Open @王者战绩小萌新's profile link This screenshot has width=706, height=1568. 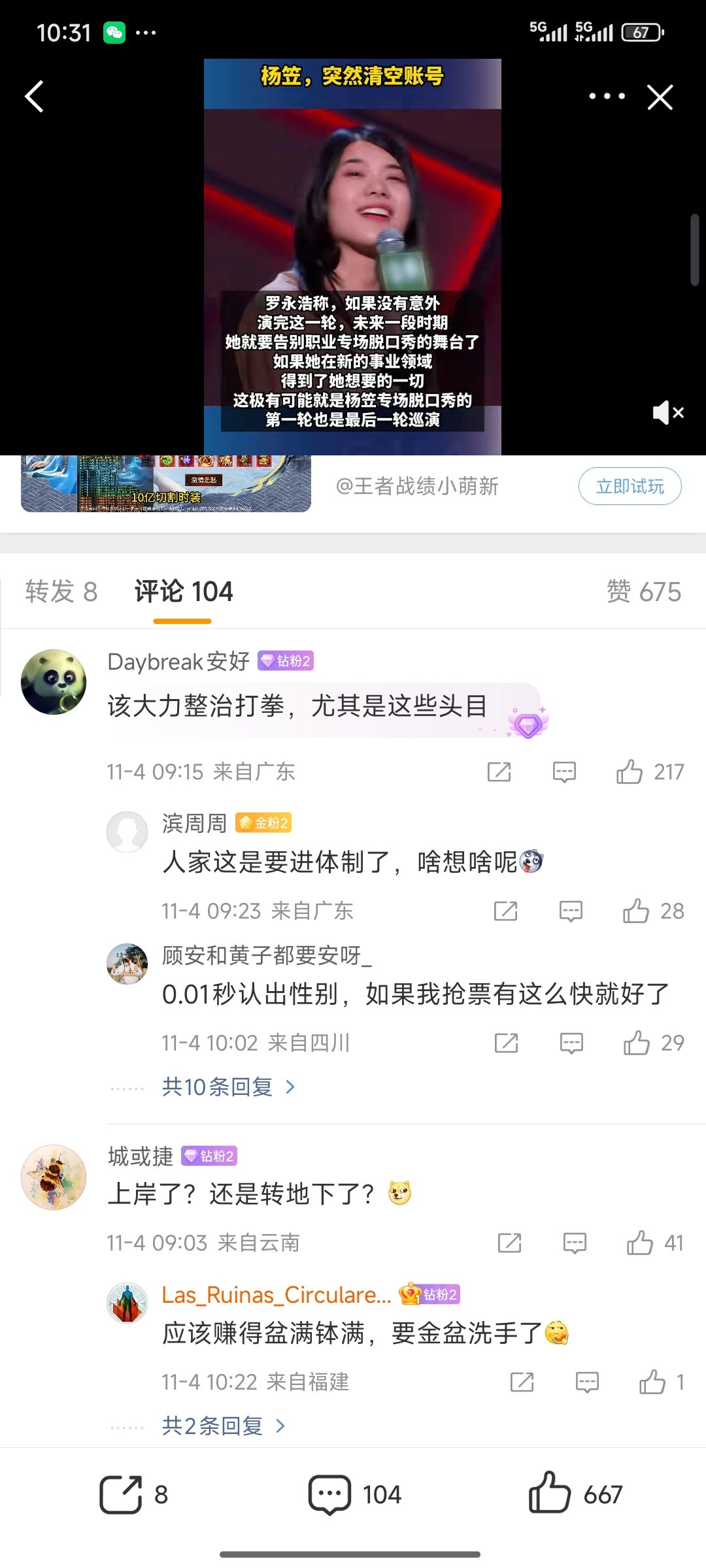click(x=416, y=486)
